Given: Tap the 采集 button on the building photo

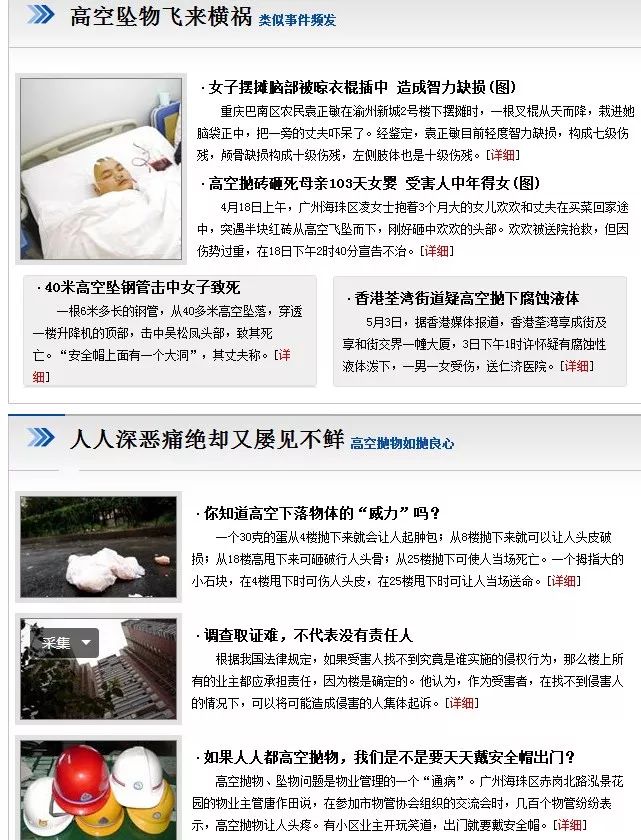Looking at the screenshot, I should [x=64, y=643].
